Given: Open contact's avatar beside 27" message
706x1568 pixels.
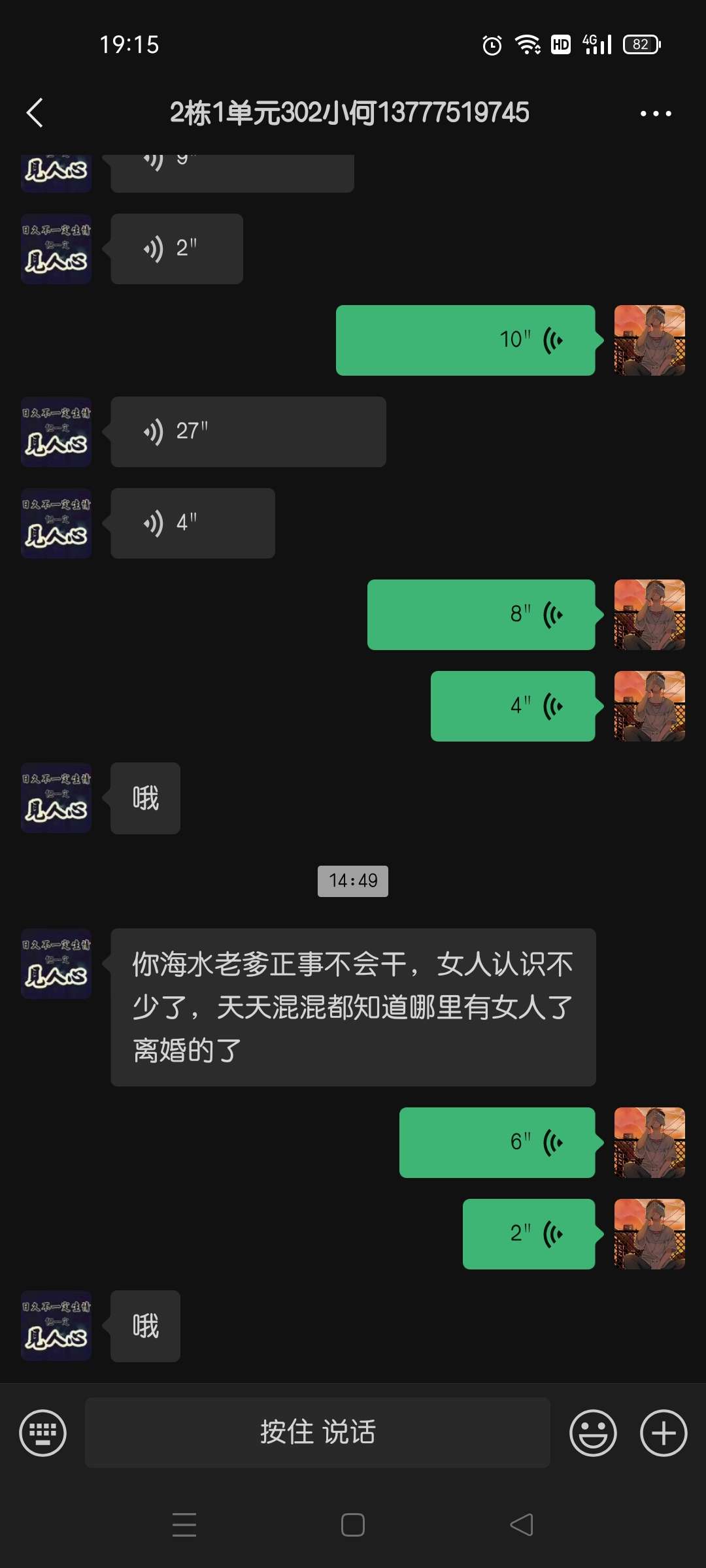Looking at the screenshot, I should [x=56, y=432].
